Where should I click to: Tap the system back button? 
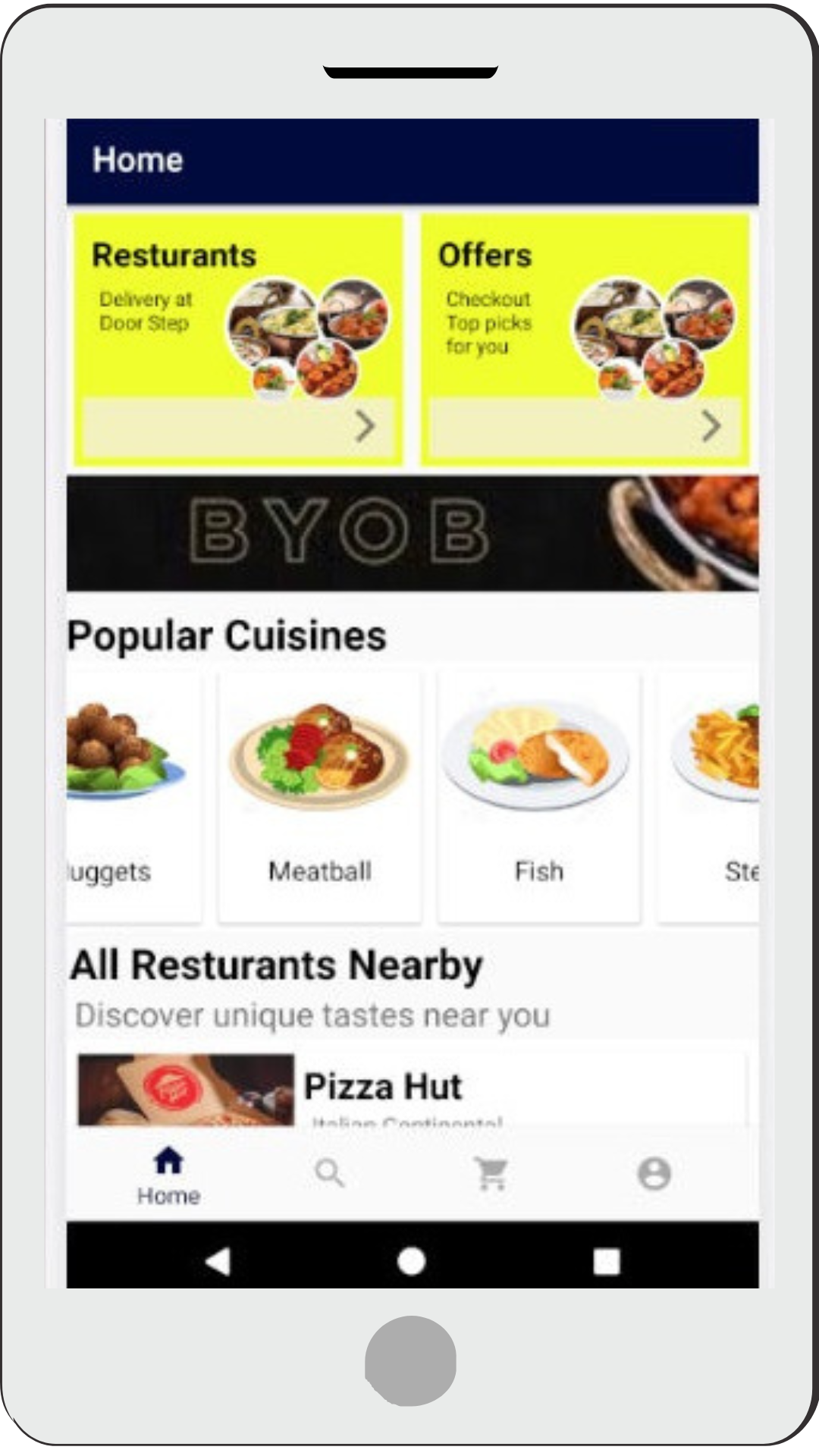218,1262
